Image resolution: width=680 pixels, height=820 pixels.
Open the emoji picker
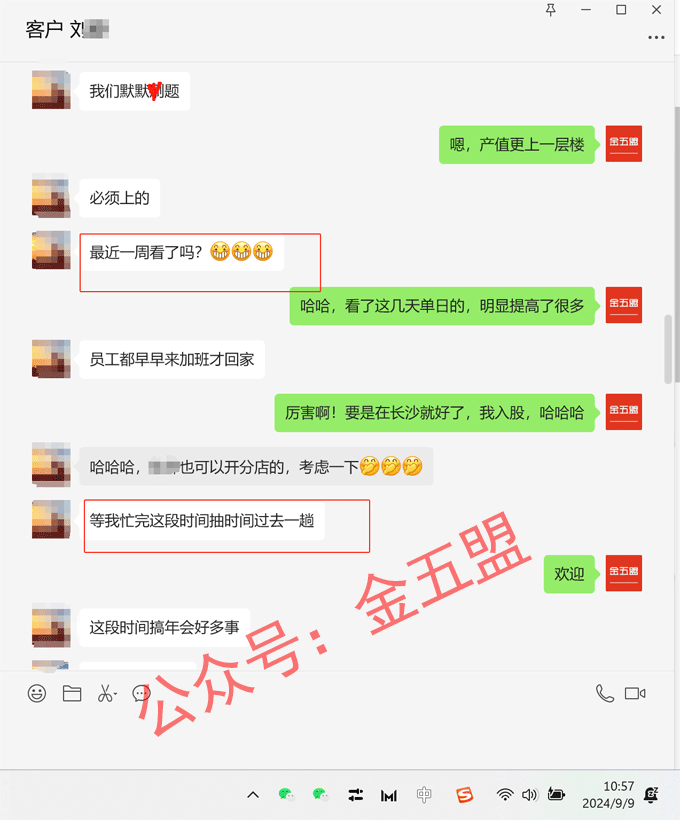pyautogui.click(x=37, y=693)
